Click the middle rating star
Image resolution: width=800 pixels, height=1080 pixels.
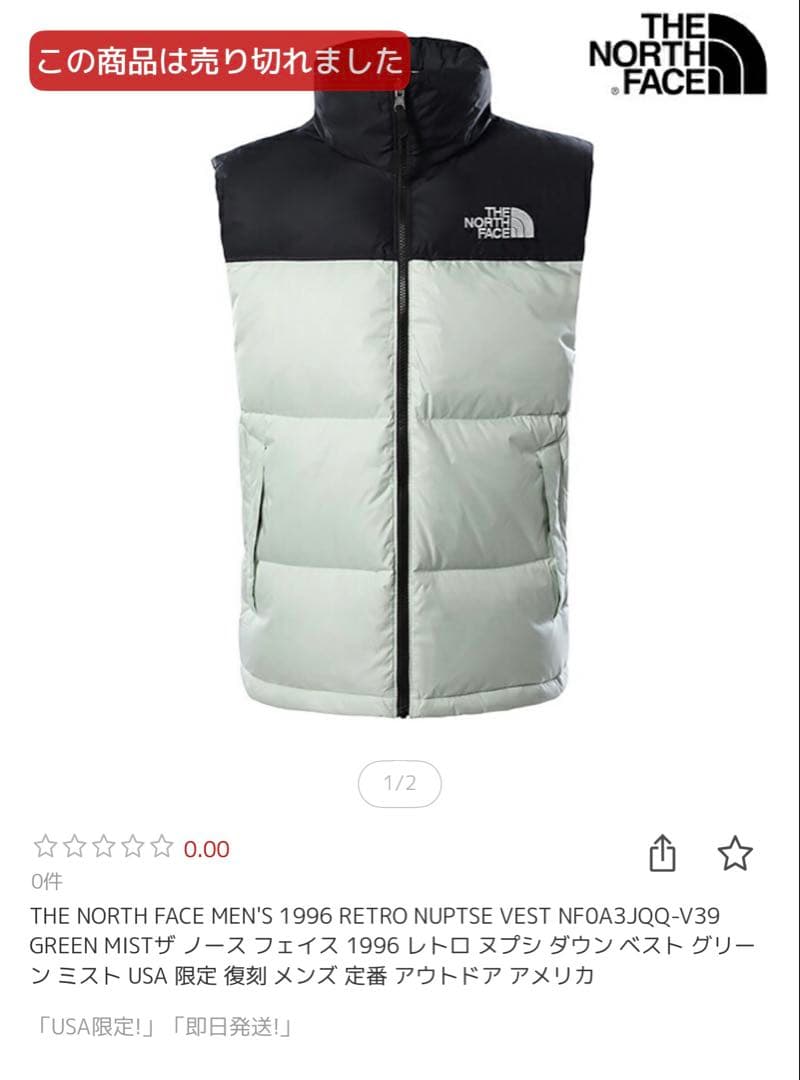[x=101, y=845]
